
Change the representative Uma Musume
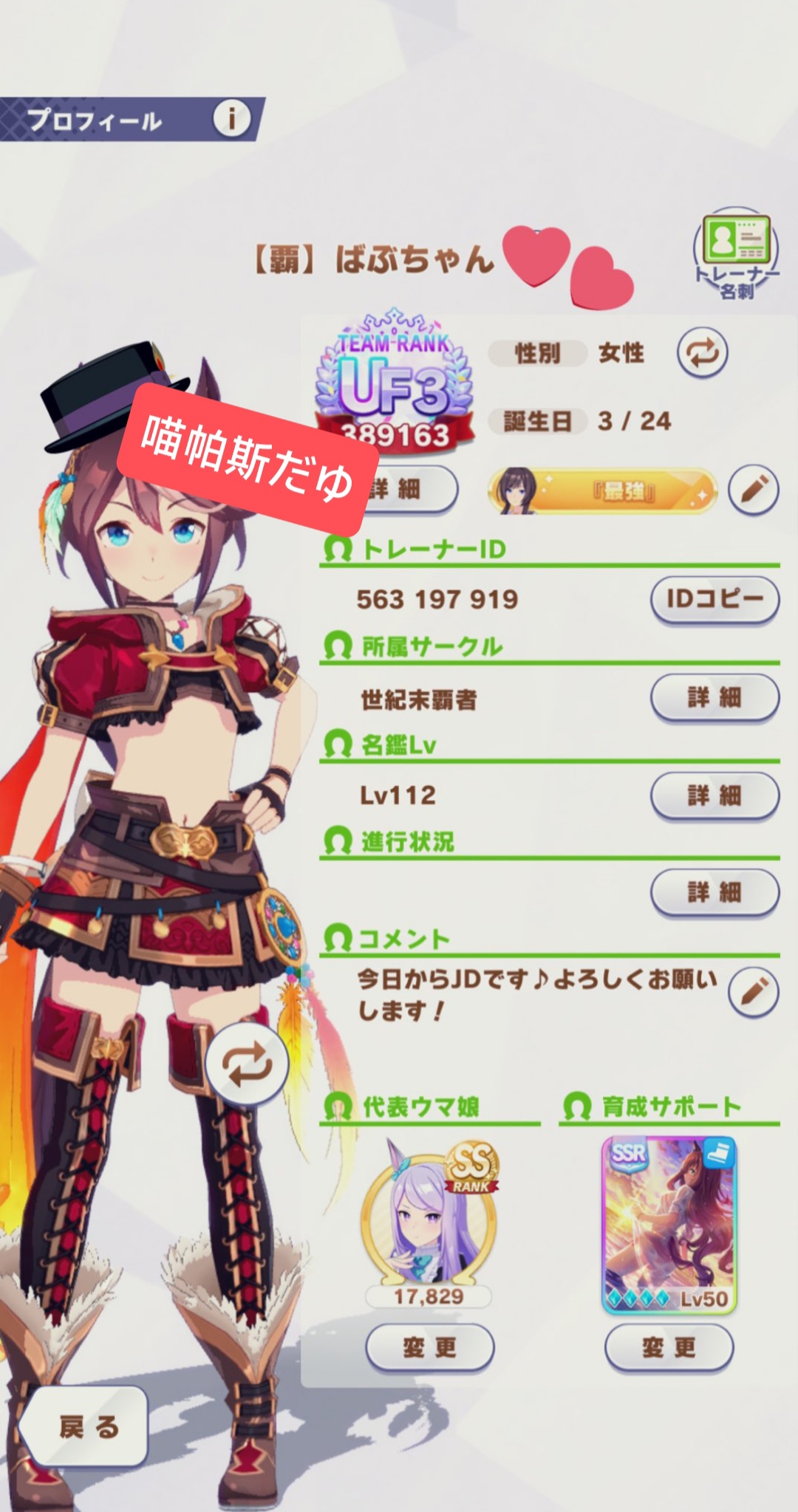pos(429,1348)
